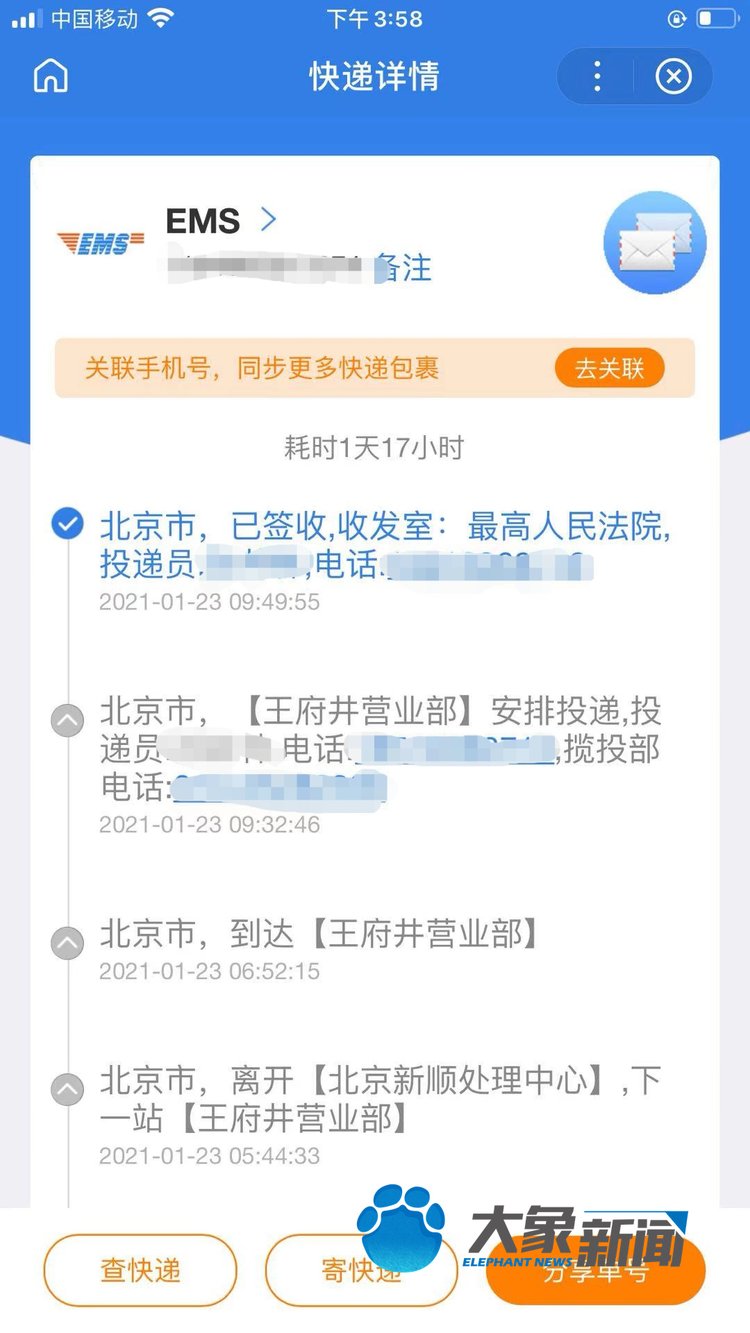Tap the 查快递 button
Screen dimensions: 750x1333
coord(140,1270)
